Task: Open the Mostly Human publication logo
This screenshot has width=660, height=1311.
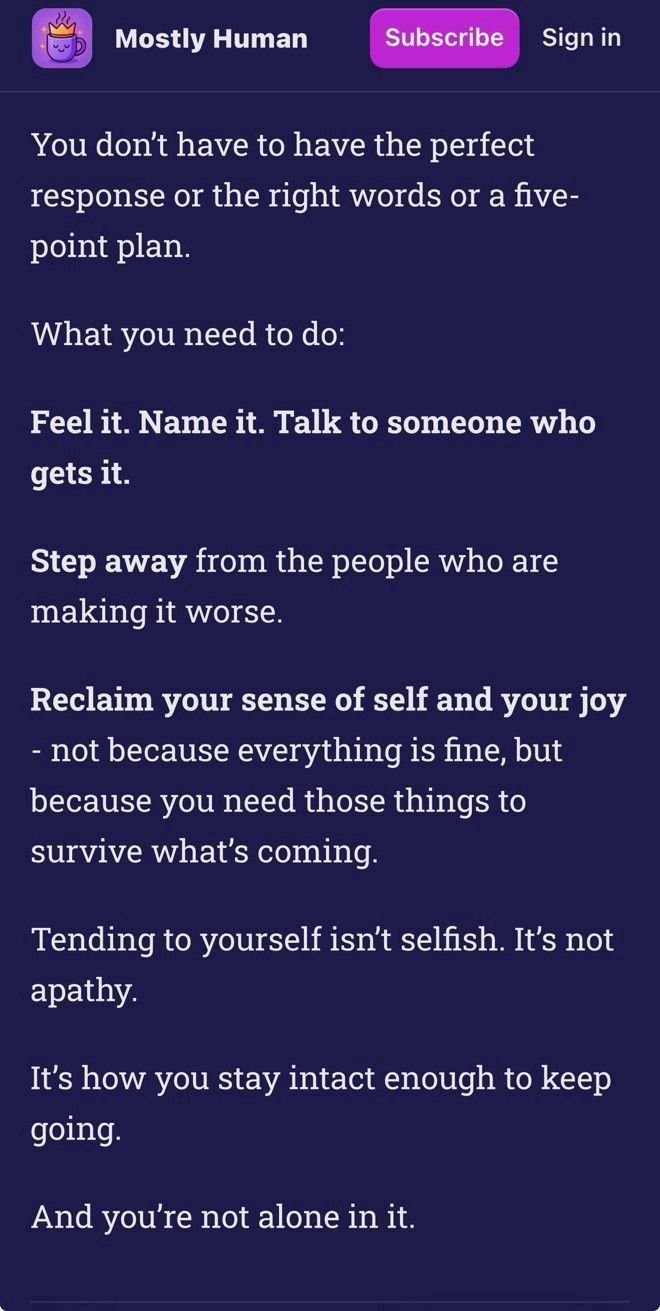Action: (x=62, y=38)
